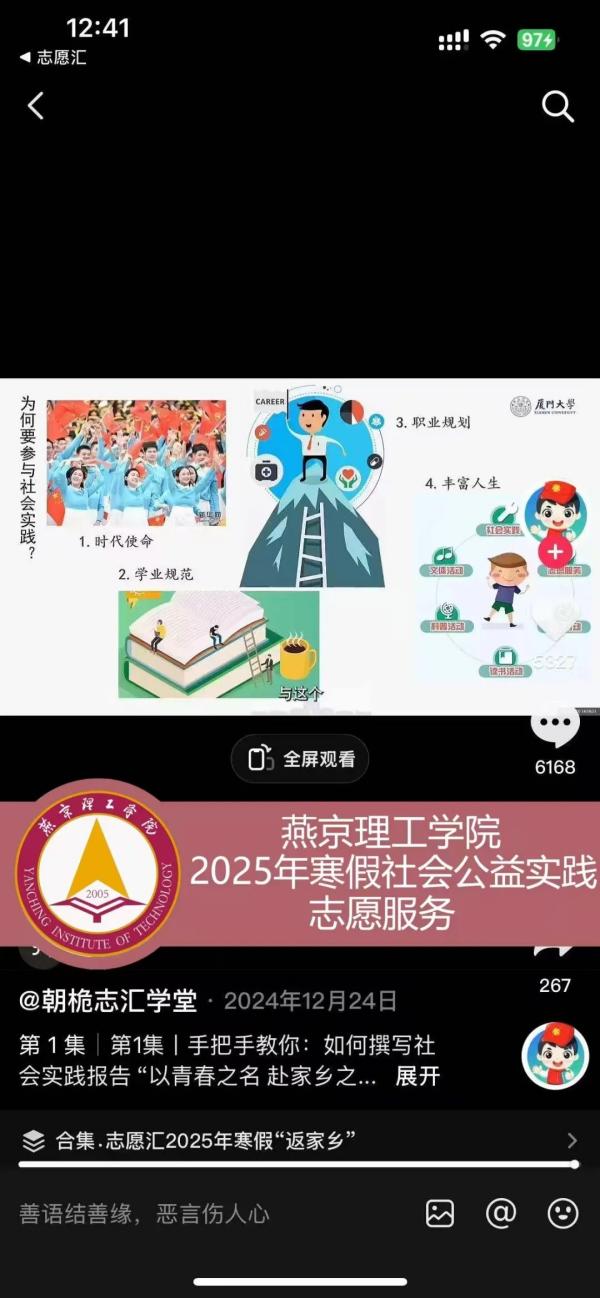The width and height of the screenshot is (600, 1298).
Task: Attach a picture to the comment
Action: (x=440, y=1214)
